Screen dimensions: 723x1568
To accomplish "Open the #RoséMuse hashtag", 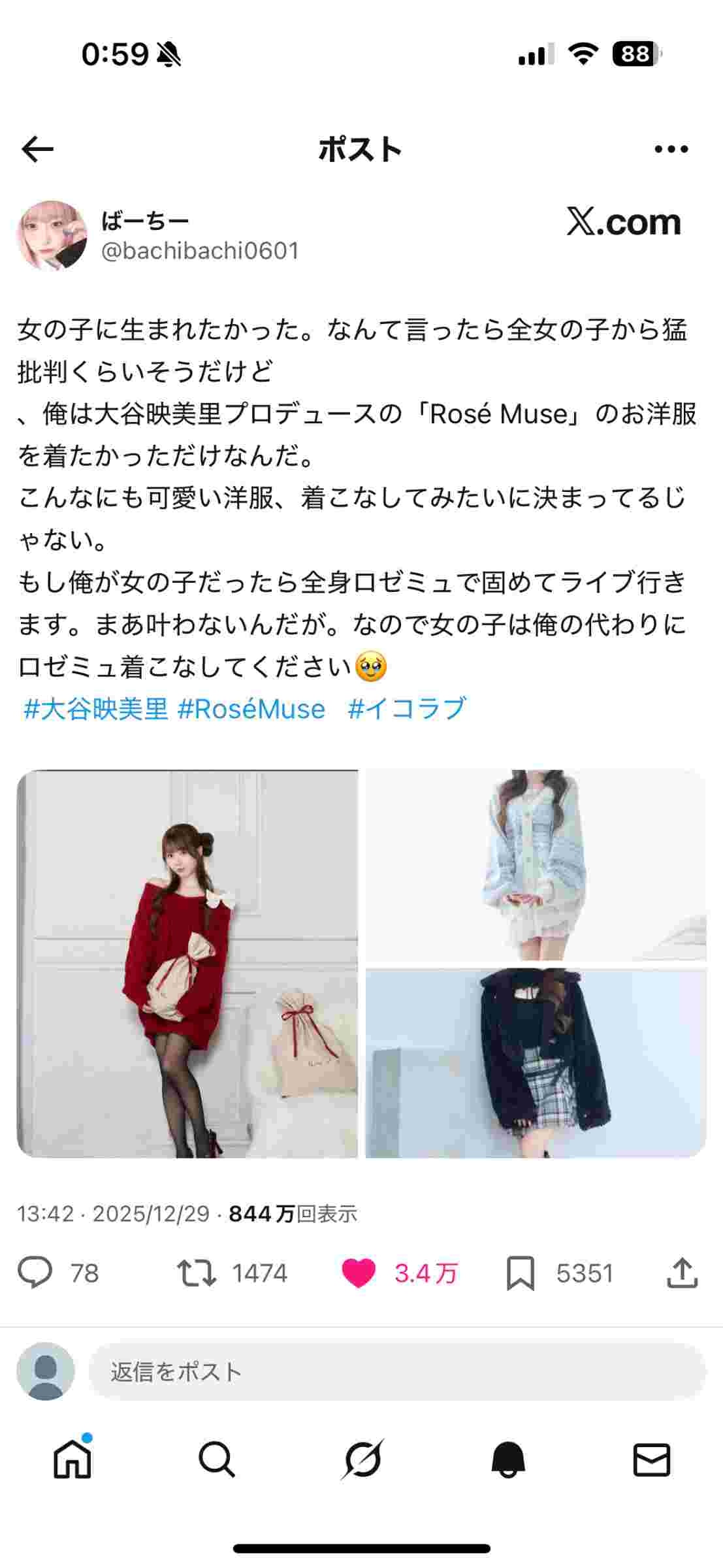I will [251, 709].
